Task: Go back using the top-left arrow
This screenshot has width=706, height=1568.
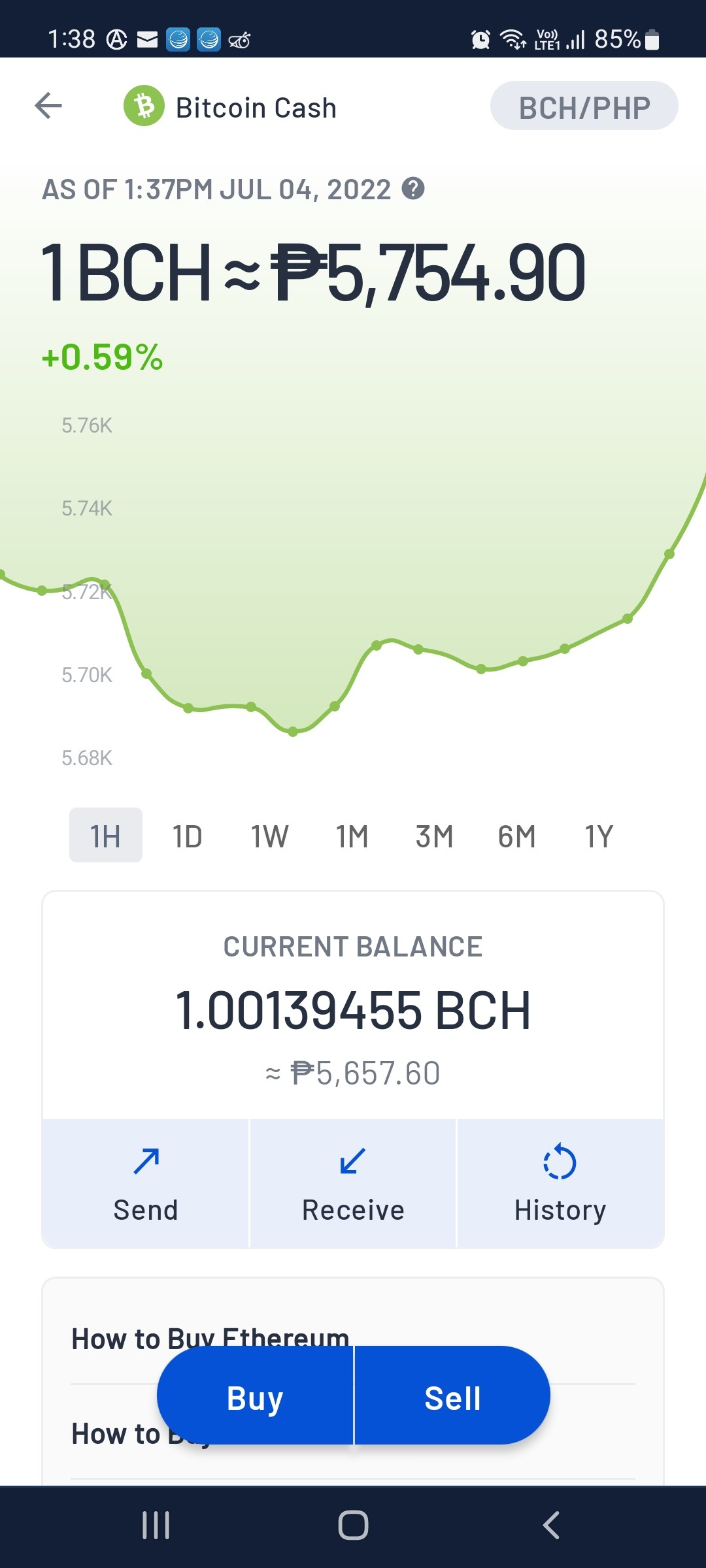Action: click(48, 106)
